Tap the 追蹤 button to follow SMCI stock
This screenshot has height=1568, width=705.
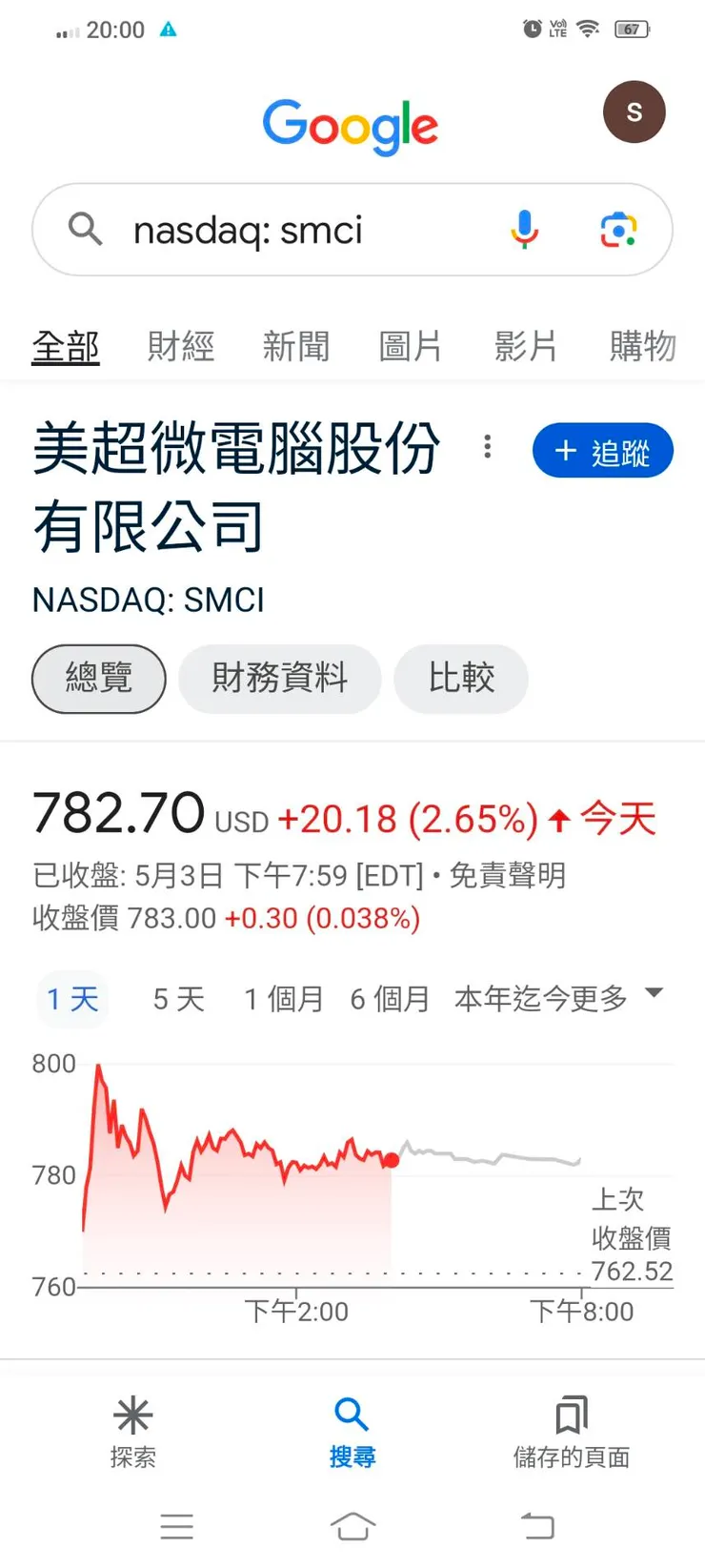point(602,450)
